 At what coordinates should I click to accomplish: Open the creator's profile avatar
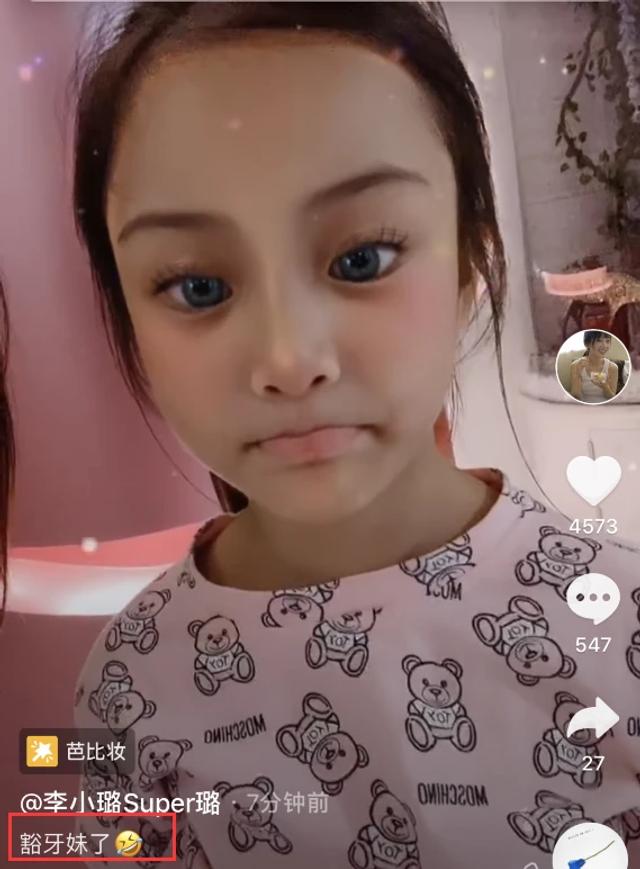point(593,366)
